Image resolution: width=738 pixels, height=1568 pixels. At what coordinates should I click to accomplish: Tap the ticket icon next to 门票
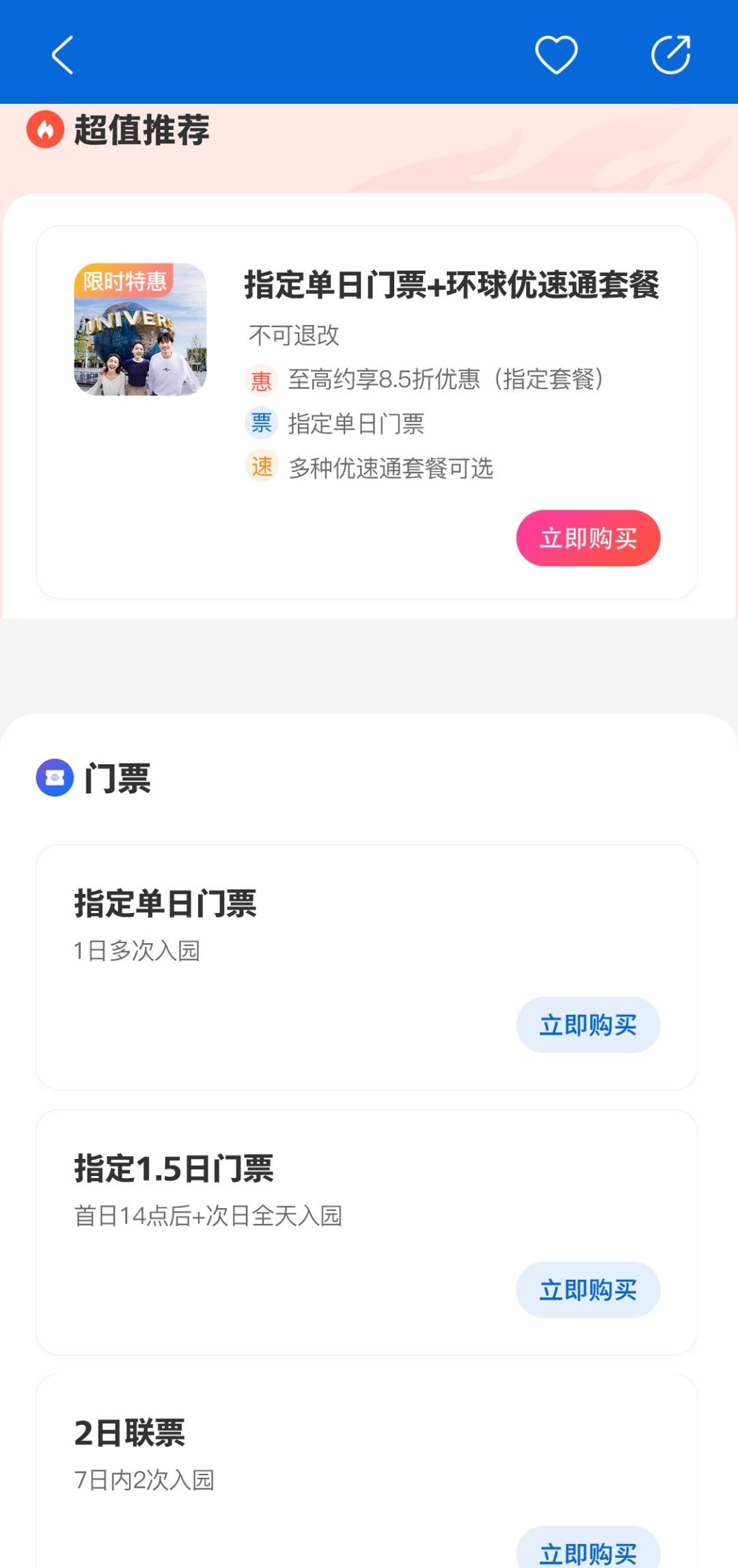(54, 777)
